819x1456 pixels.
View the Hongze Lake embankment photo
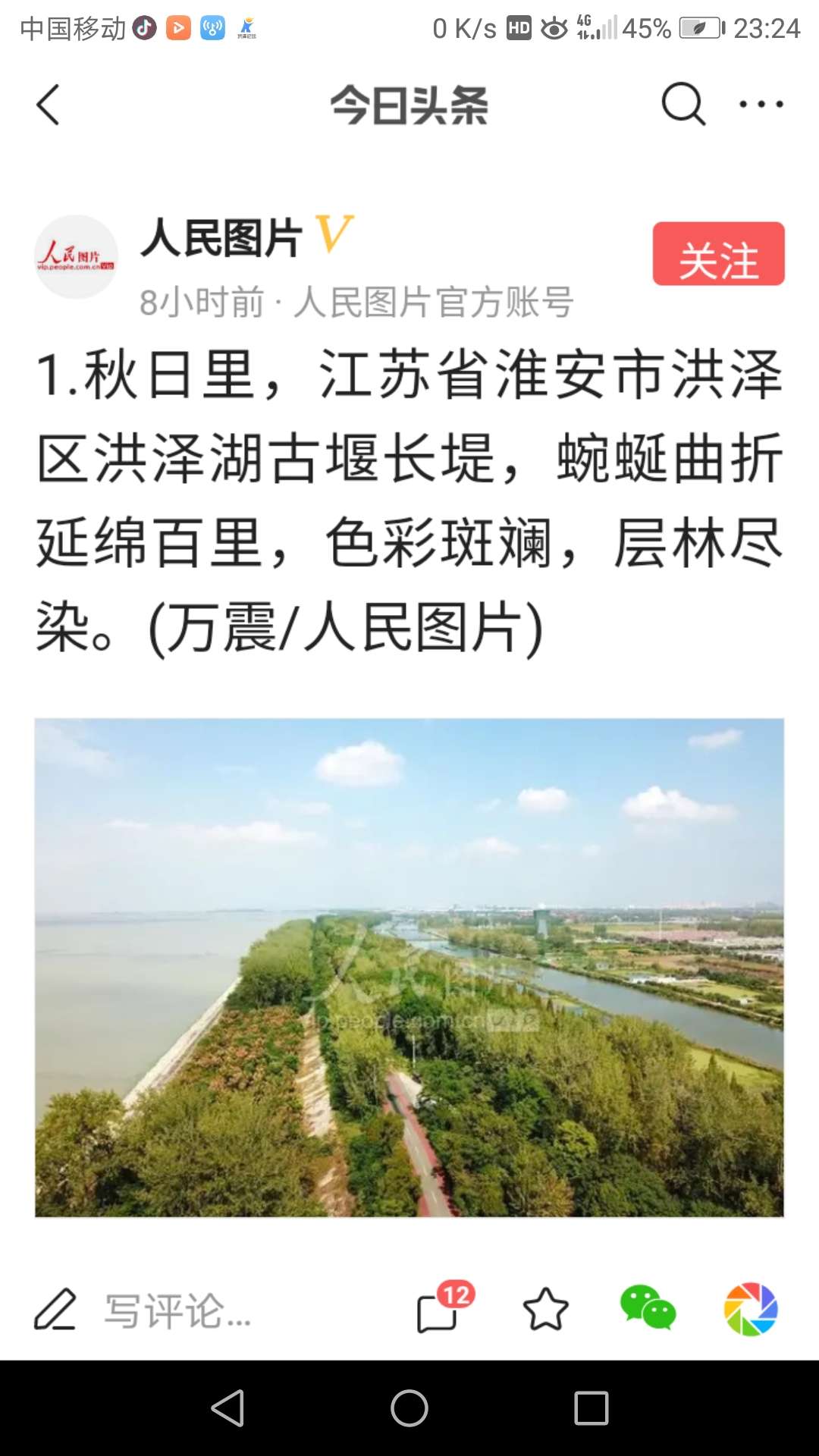tap(409, 968)
